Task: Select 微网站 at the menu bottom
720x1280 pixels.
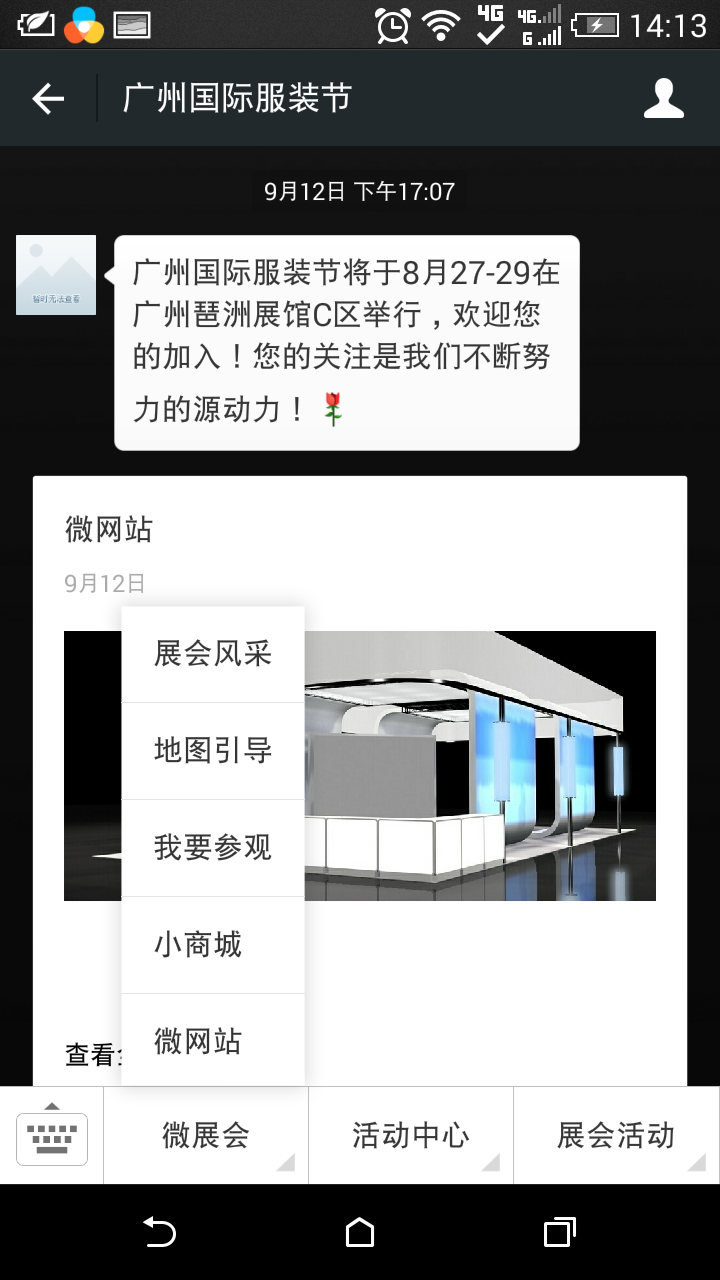Action: click(212, 1040)
